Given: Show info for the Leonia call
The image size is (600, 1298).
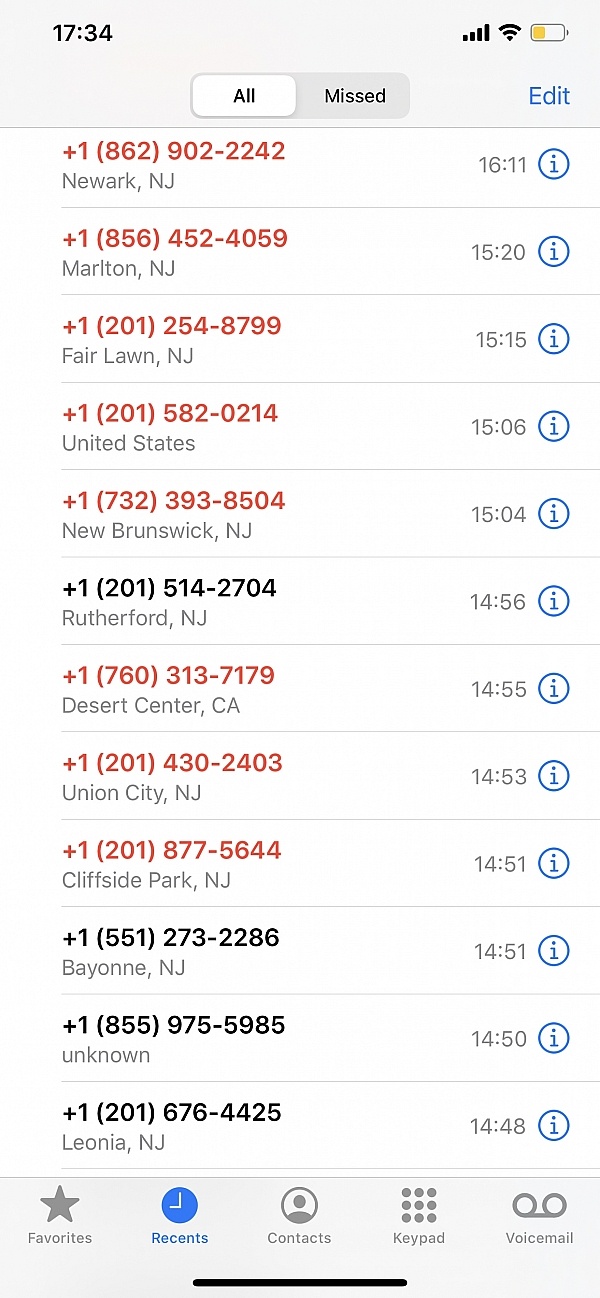Looking at the screenshot, I should (554, 1125).
